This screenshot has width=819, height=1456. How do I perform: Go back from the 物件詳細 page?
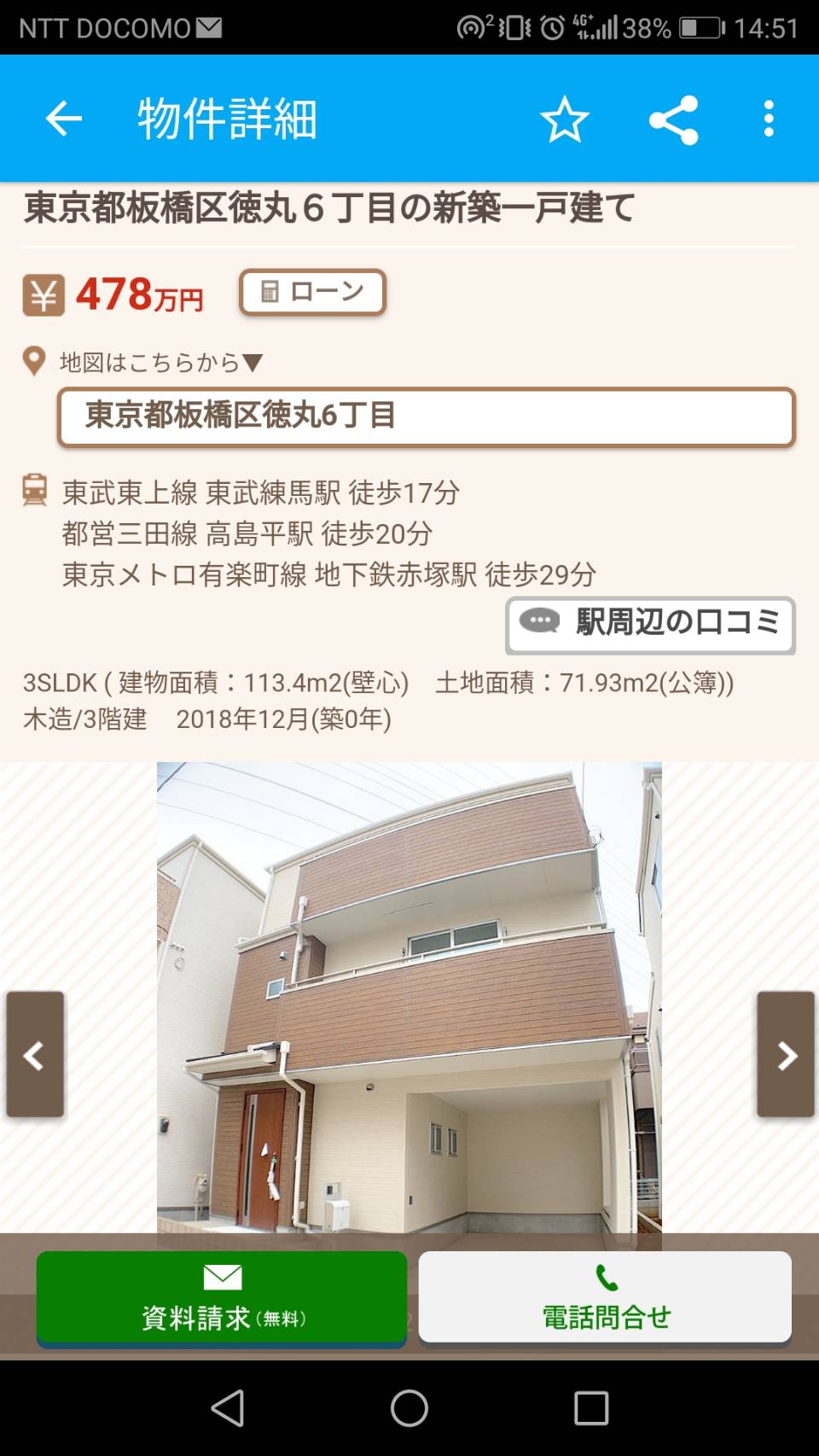[64, 119]
